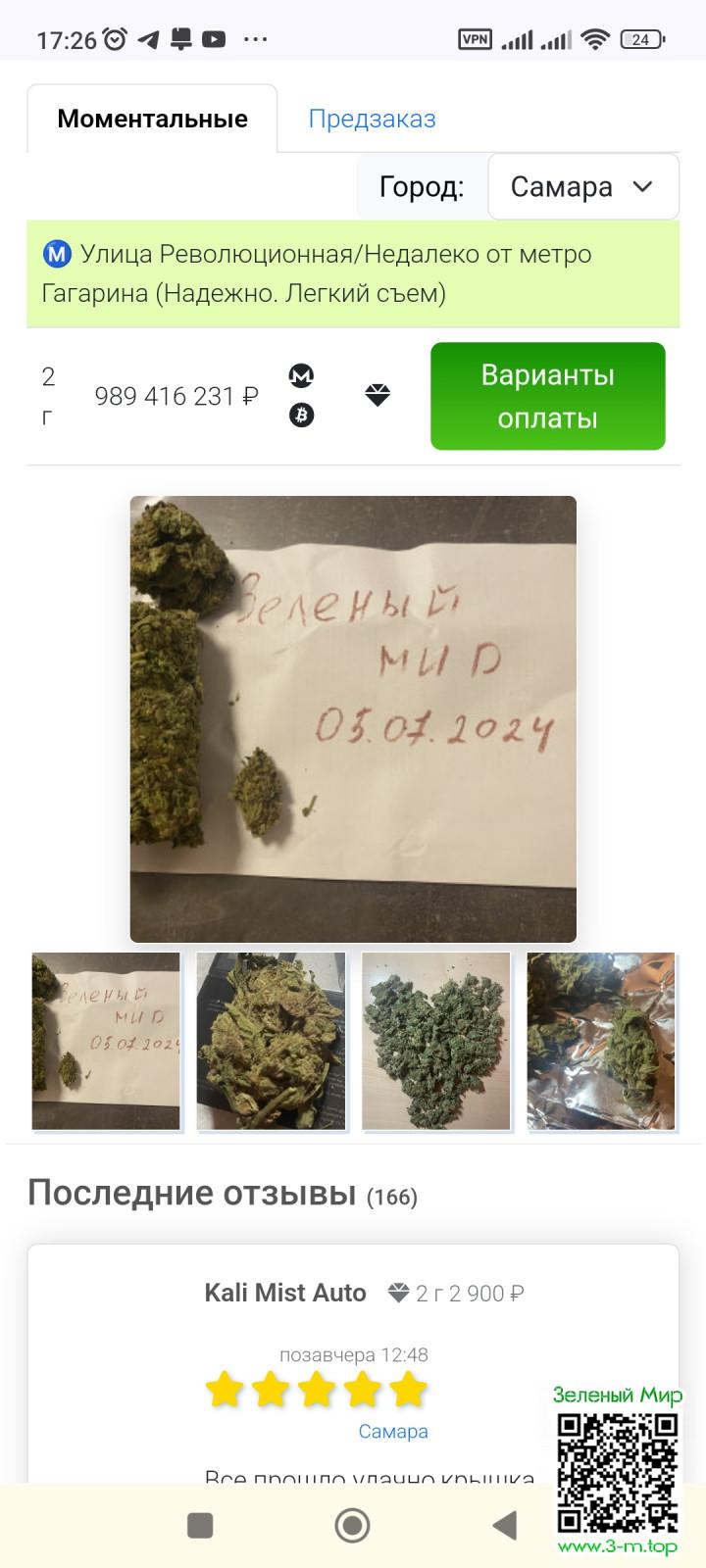Viewport: 706px width, 1568px height.
Task: Select the thumbnail with the handwritten note
Action: point(106,1041)
